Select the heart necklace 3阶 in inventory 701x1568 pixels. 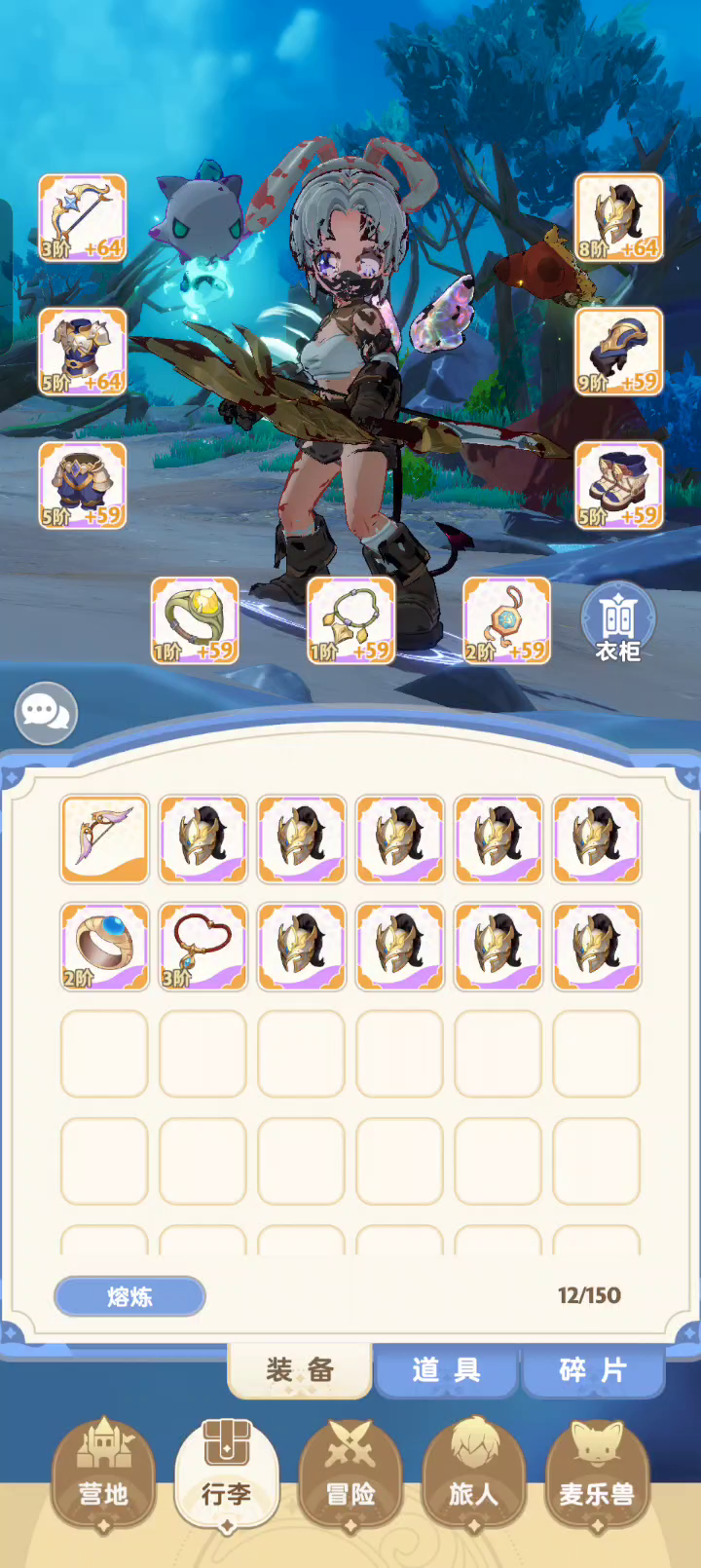(203, 947)
